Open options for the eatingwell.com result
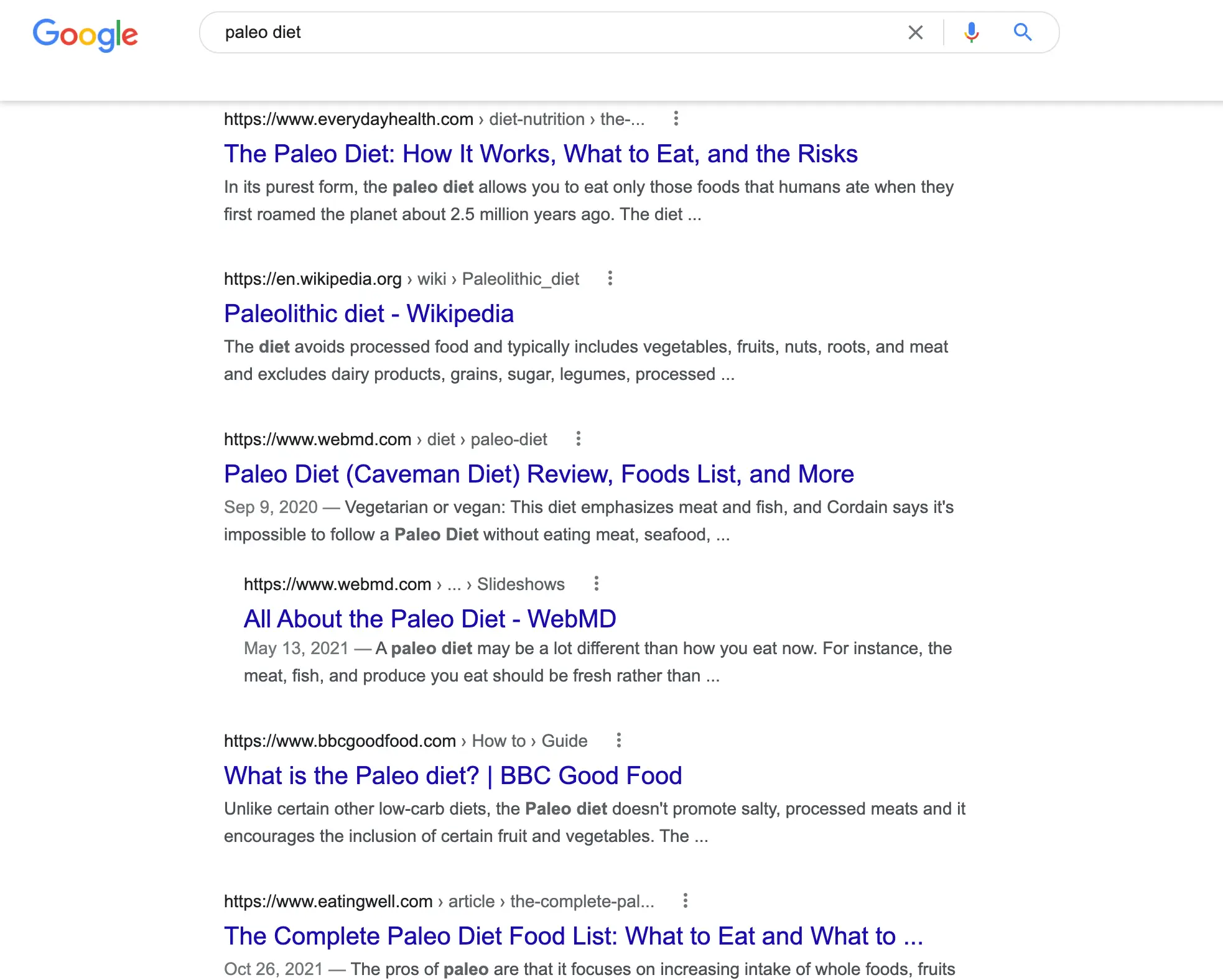This screenshot has width=1223, height=980. (x=685, y=900)
